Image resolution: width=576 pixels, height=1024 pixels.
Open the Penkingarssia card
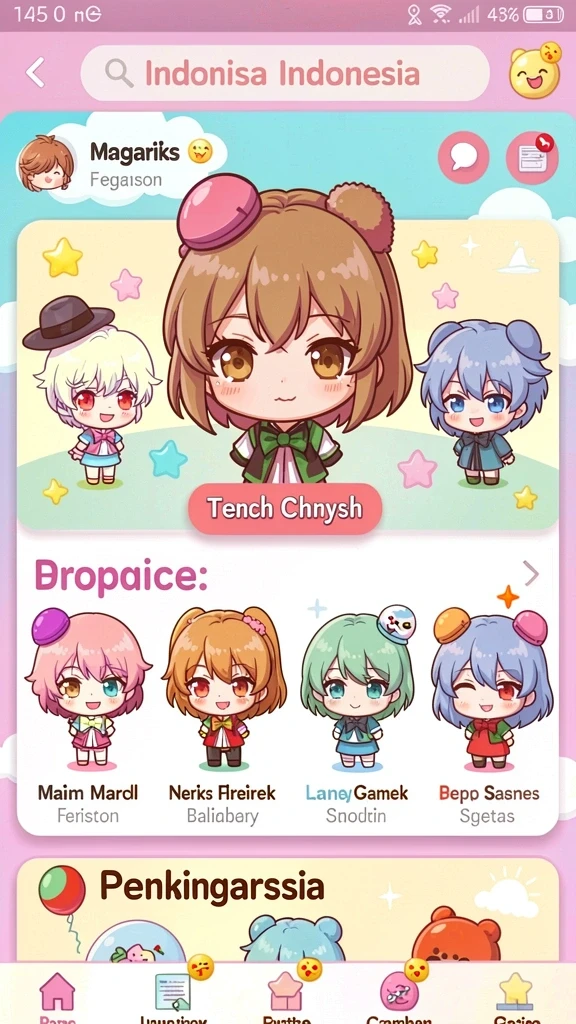(288, 909)
